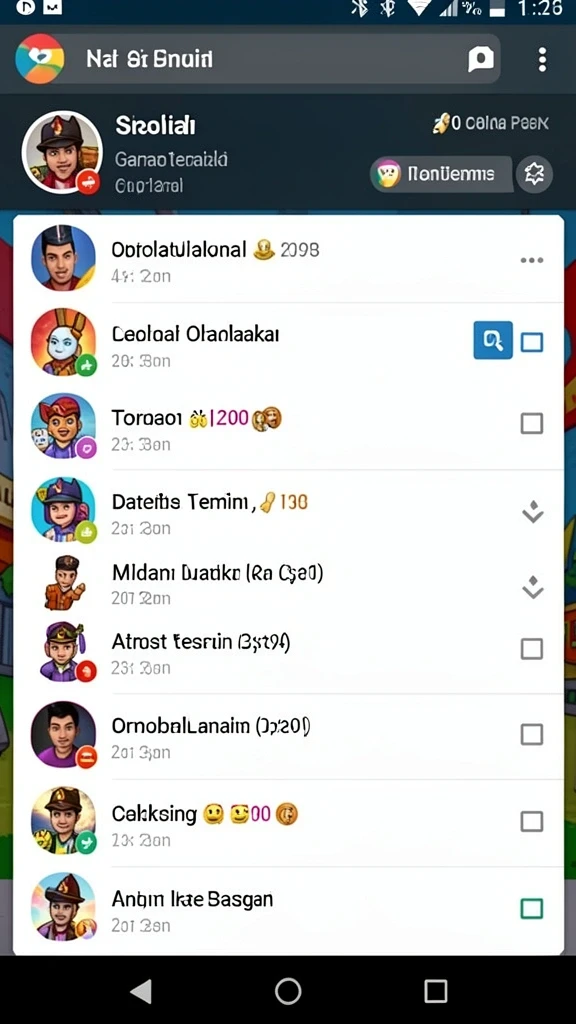Expand the Mldanı Duatıko row

tap(533, 587)
